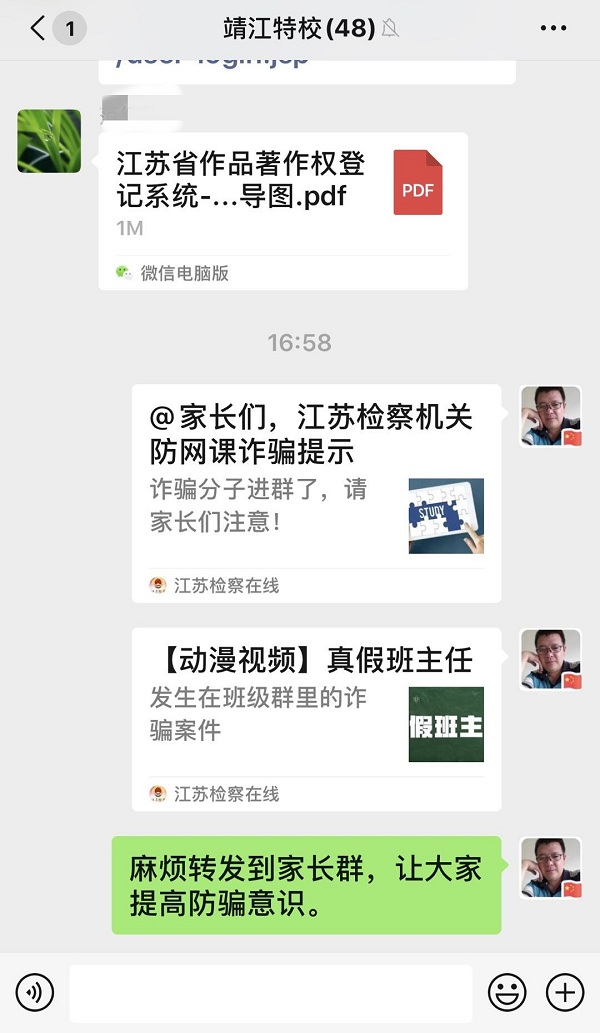
Task: Focus the message text field
Action: (x=270, y=992)
